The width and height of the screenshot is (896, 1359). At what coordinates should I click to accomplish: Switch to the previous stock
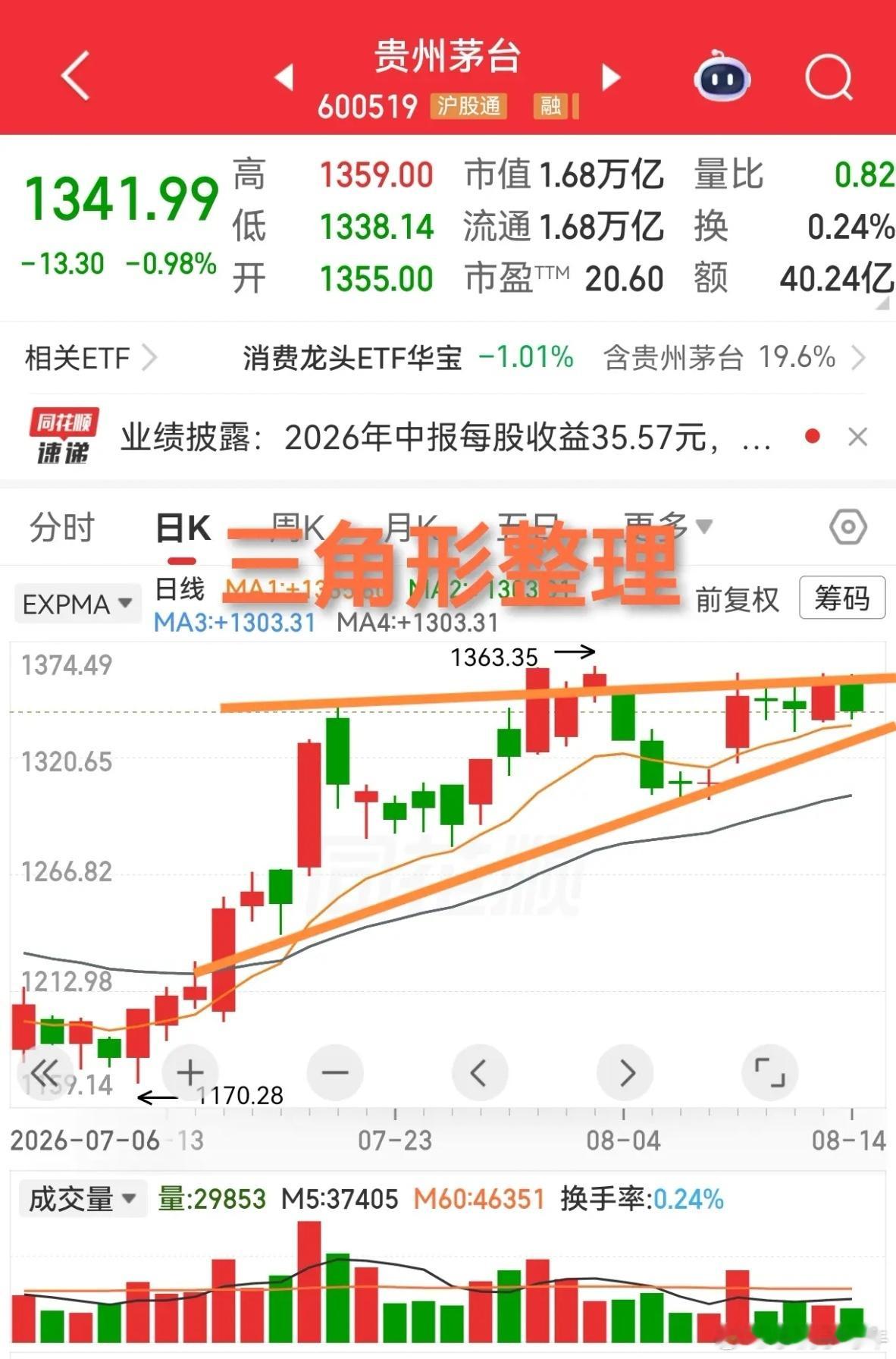[x=284, y=77]
